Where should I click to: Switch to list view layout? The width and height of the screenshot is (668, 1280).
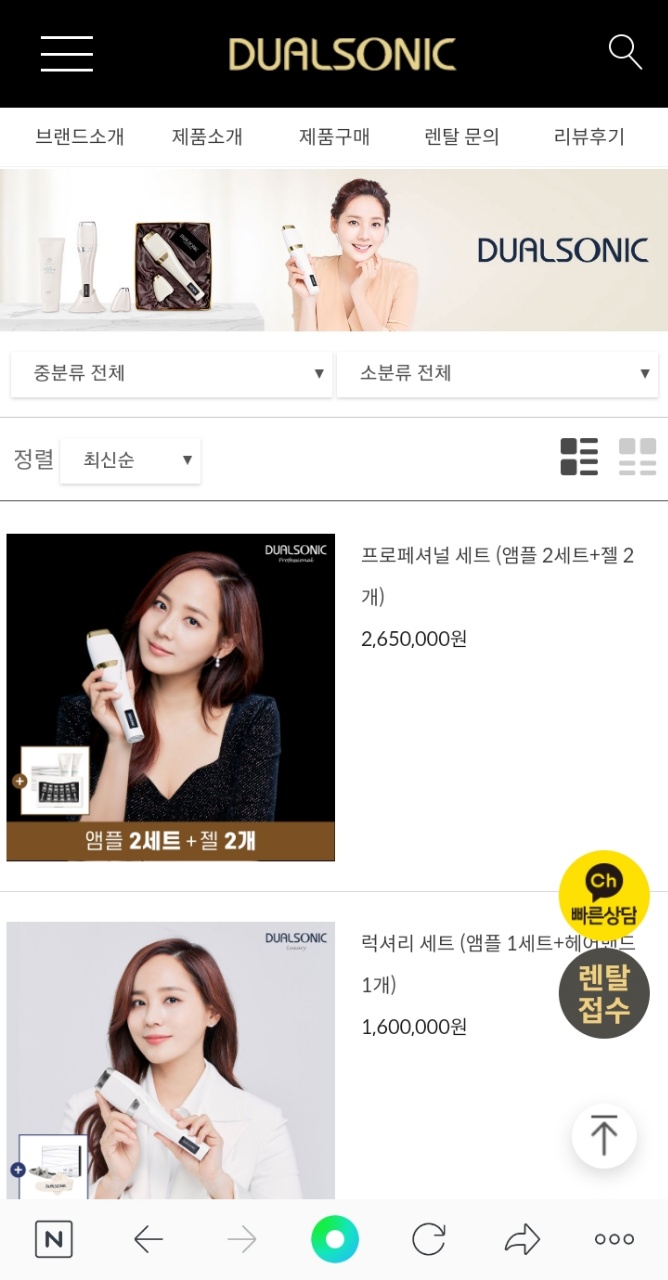[579, 457]
